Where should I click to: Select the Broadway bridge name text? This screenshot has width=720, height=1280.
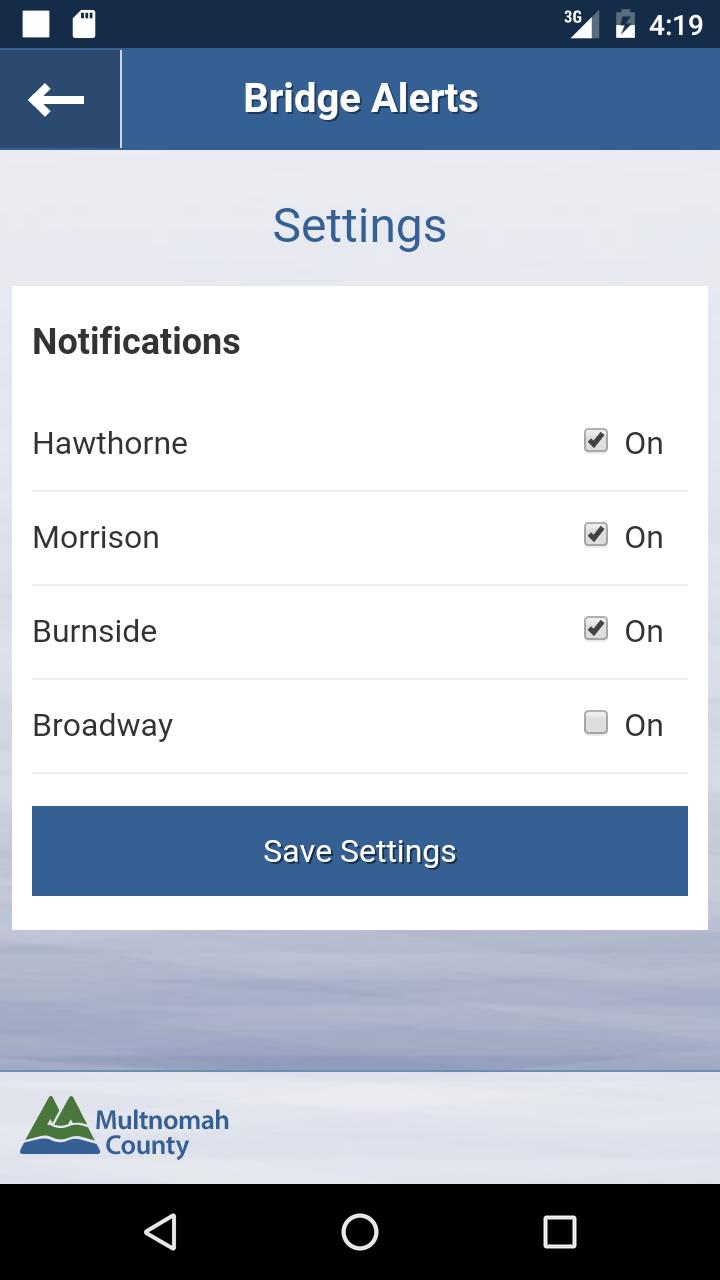[x=102, y=724]
